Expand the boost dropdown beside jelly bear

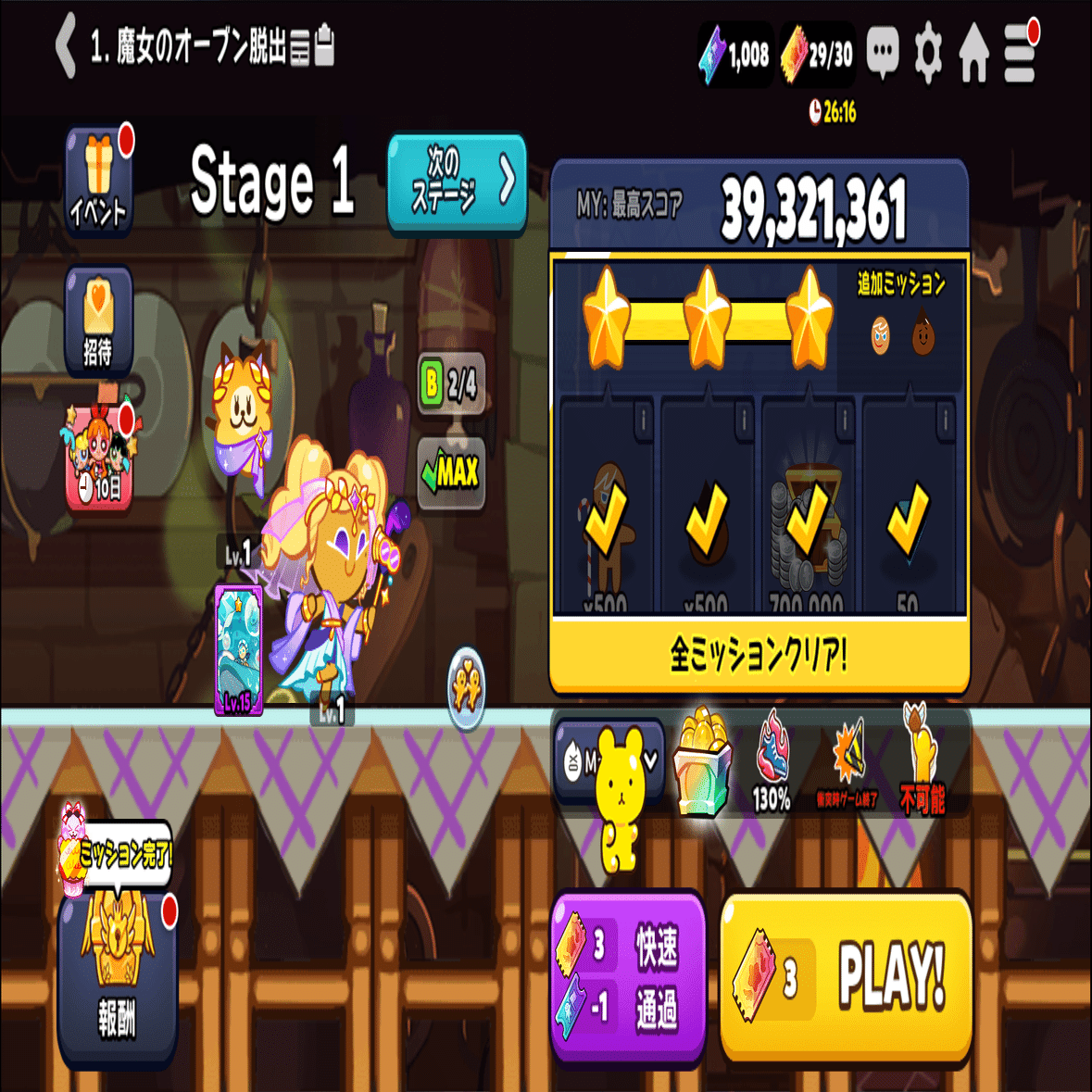651,761
